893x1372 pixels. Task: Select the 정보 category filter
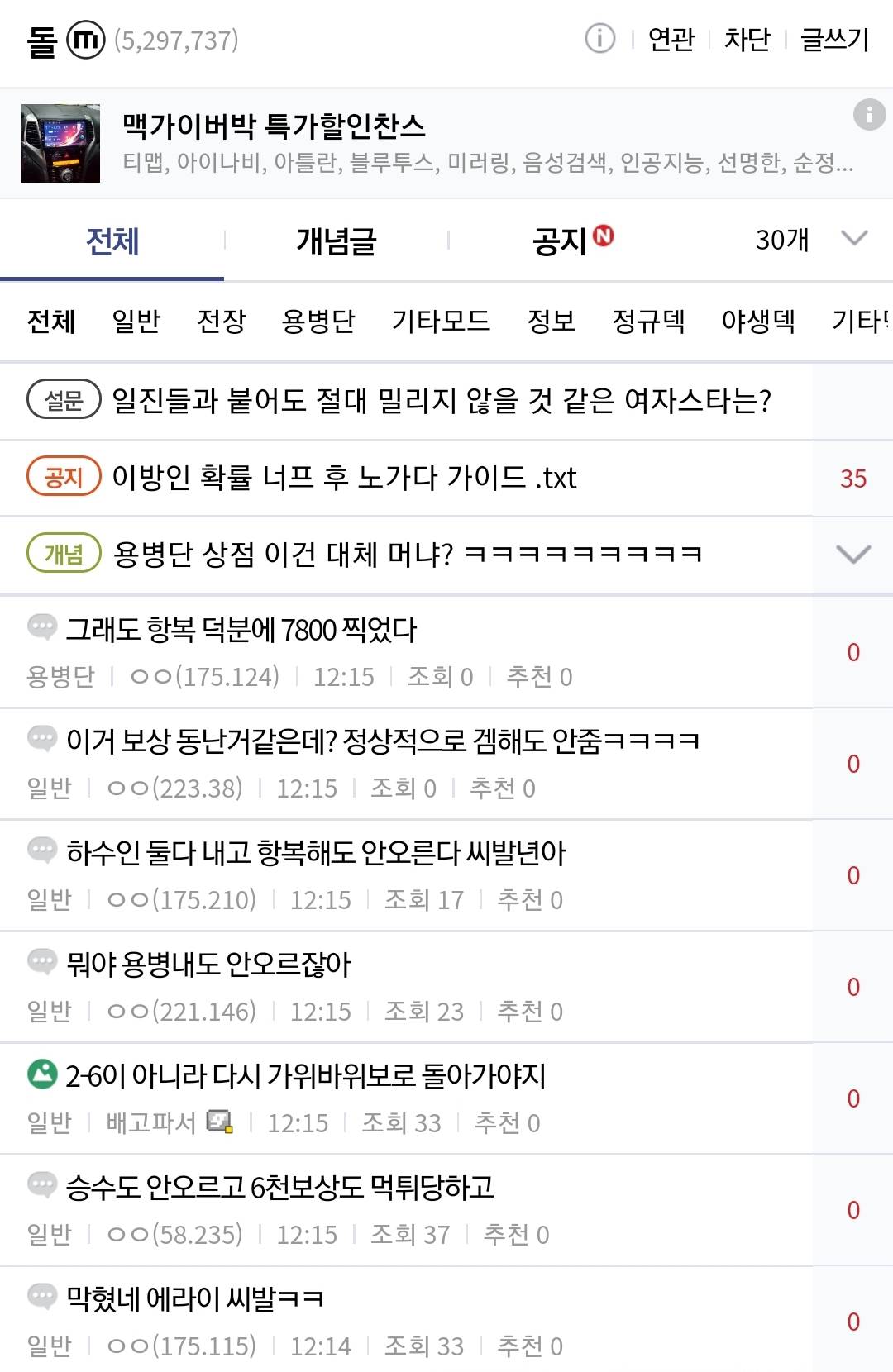(551, 321)
